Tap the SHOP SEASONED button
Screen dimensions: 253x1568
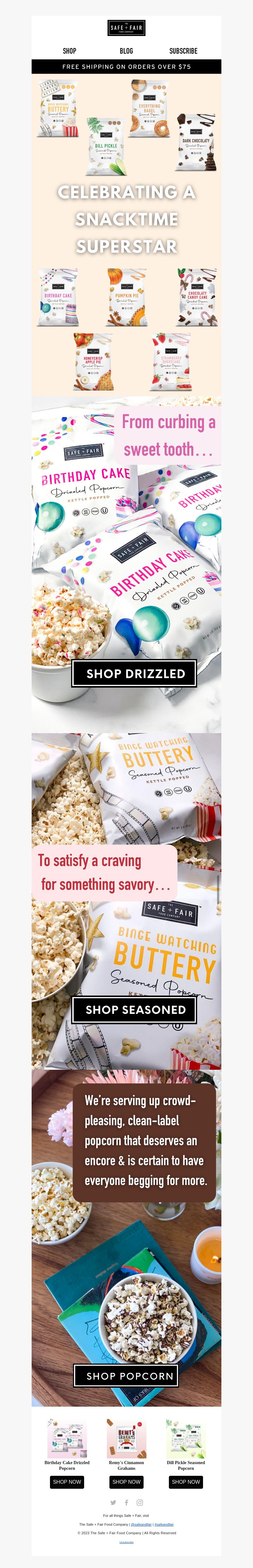click(x=135, y=1009)
